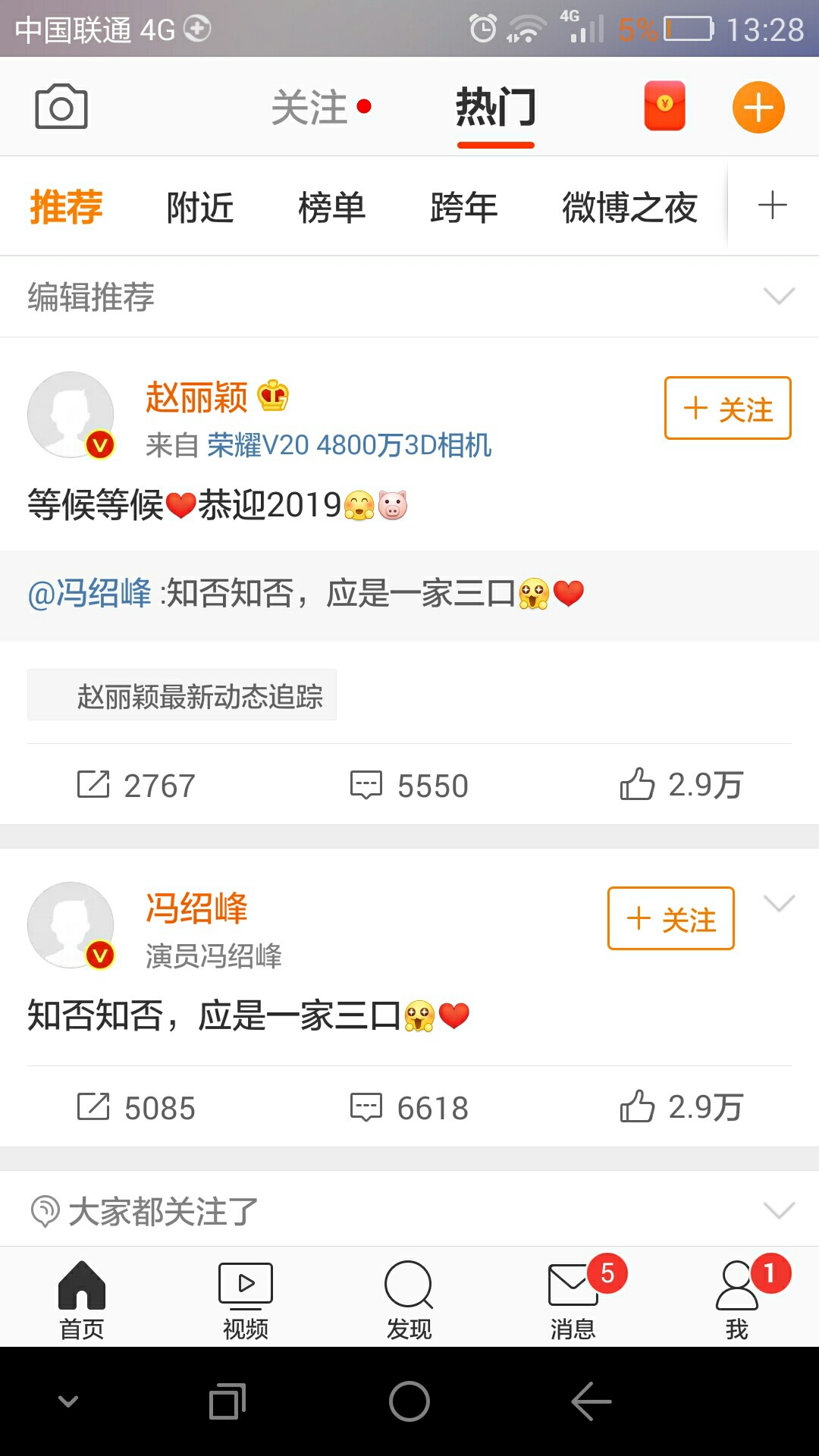Open the camera icon
Screen dimensions: 819x1456
61,107
